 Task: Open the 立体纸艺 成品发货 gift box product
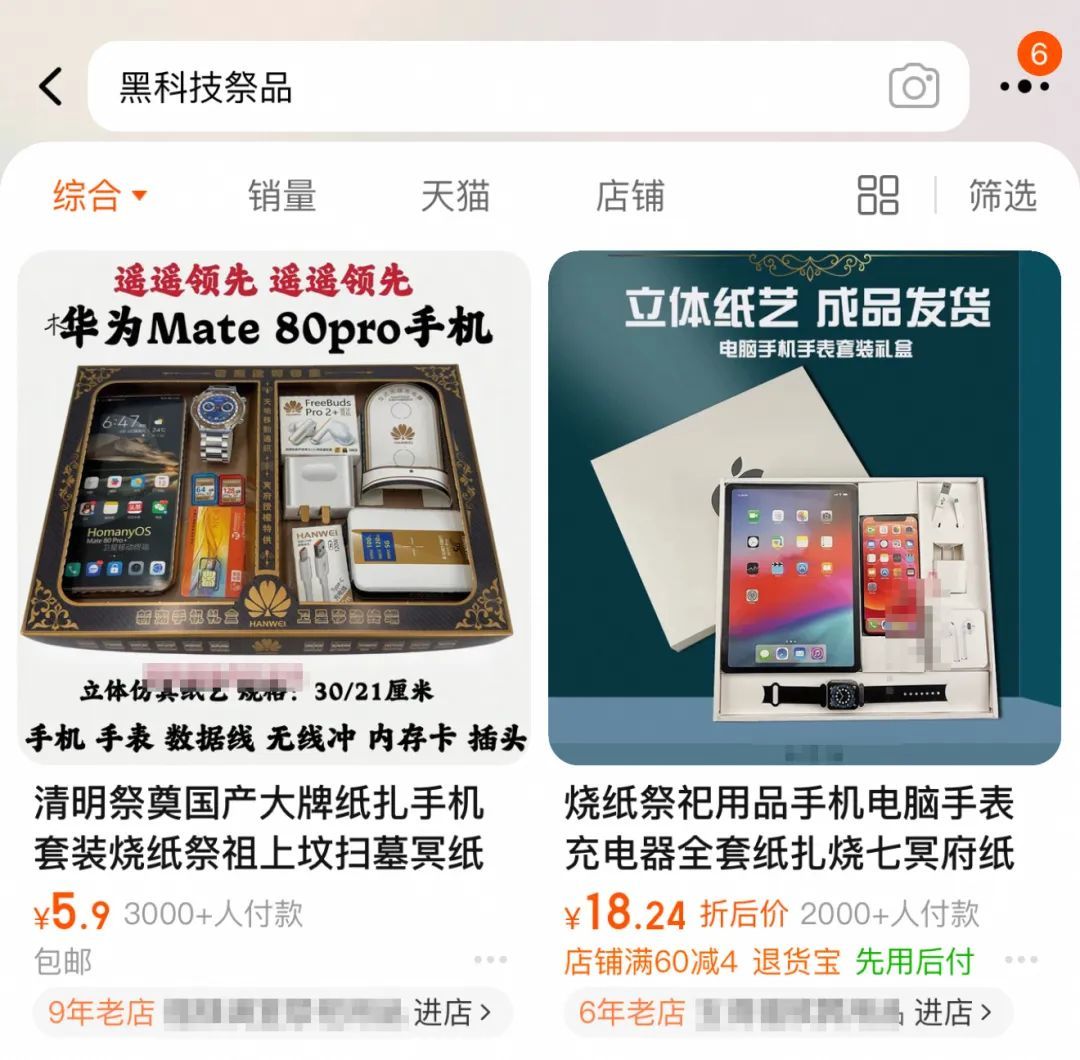pyautogui.click(x=804, y=507)
